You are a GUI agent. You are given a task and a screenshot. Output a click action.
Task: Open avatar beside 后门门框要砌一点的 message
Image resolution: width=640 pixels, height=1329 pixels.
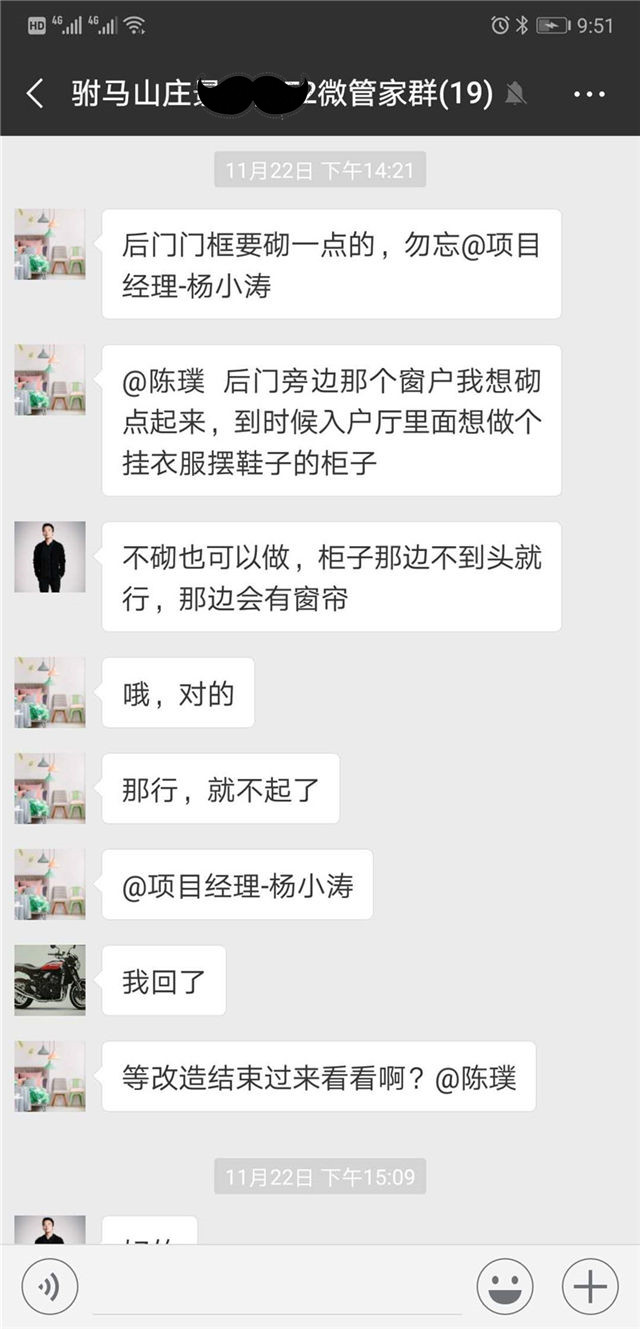coord(49,244)
